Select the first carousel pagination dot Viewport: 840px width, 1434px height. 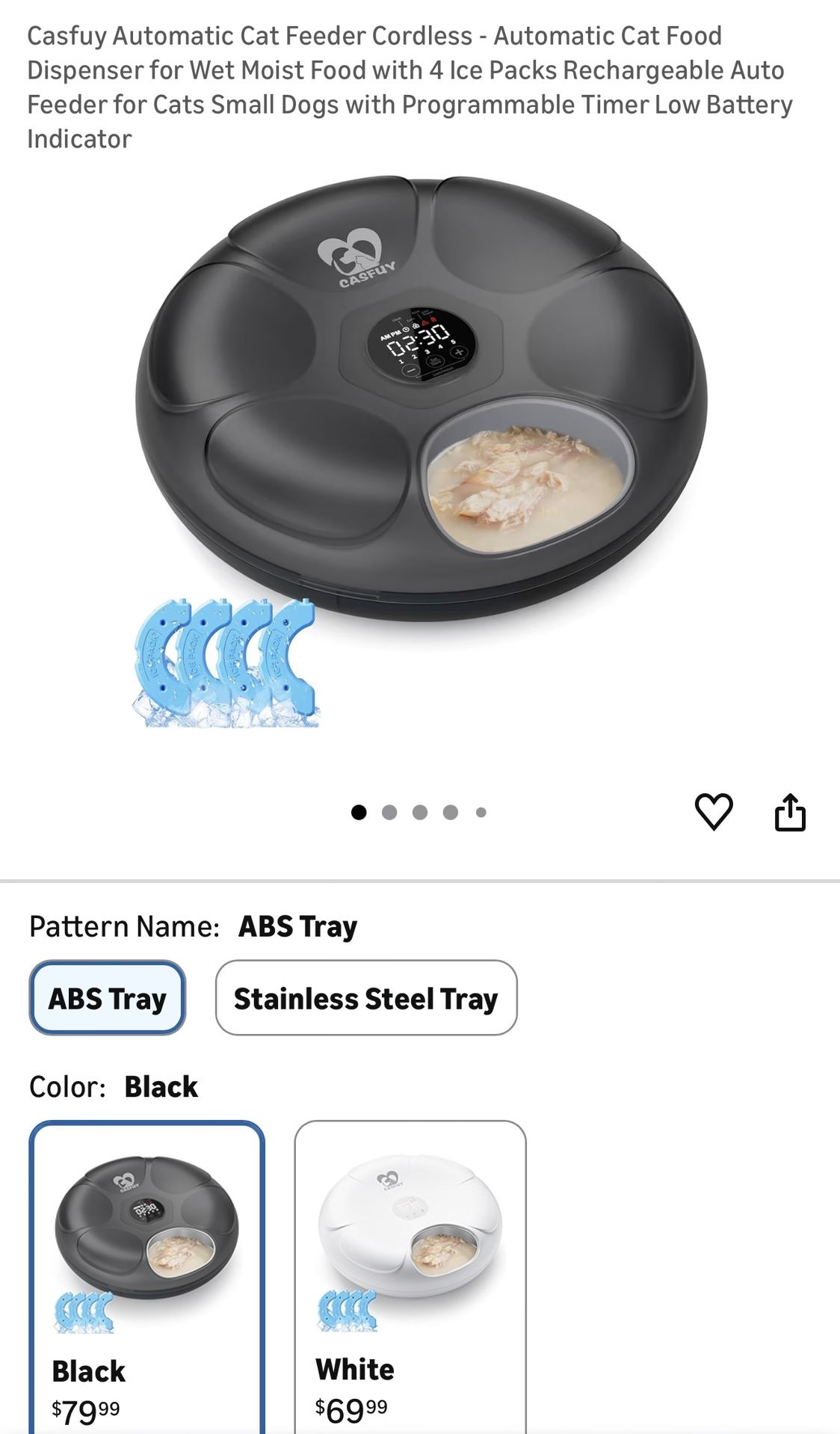pyautogui.click(x=359, y=810)
